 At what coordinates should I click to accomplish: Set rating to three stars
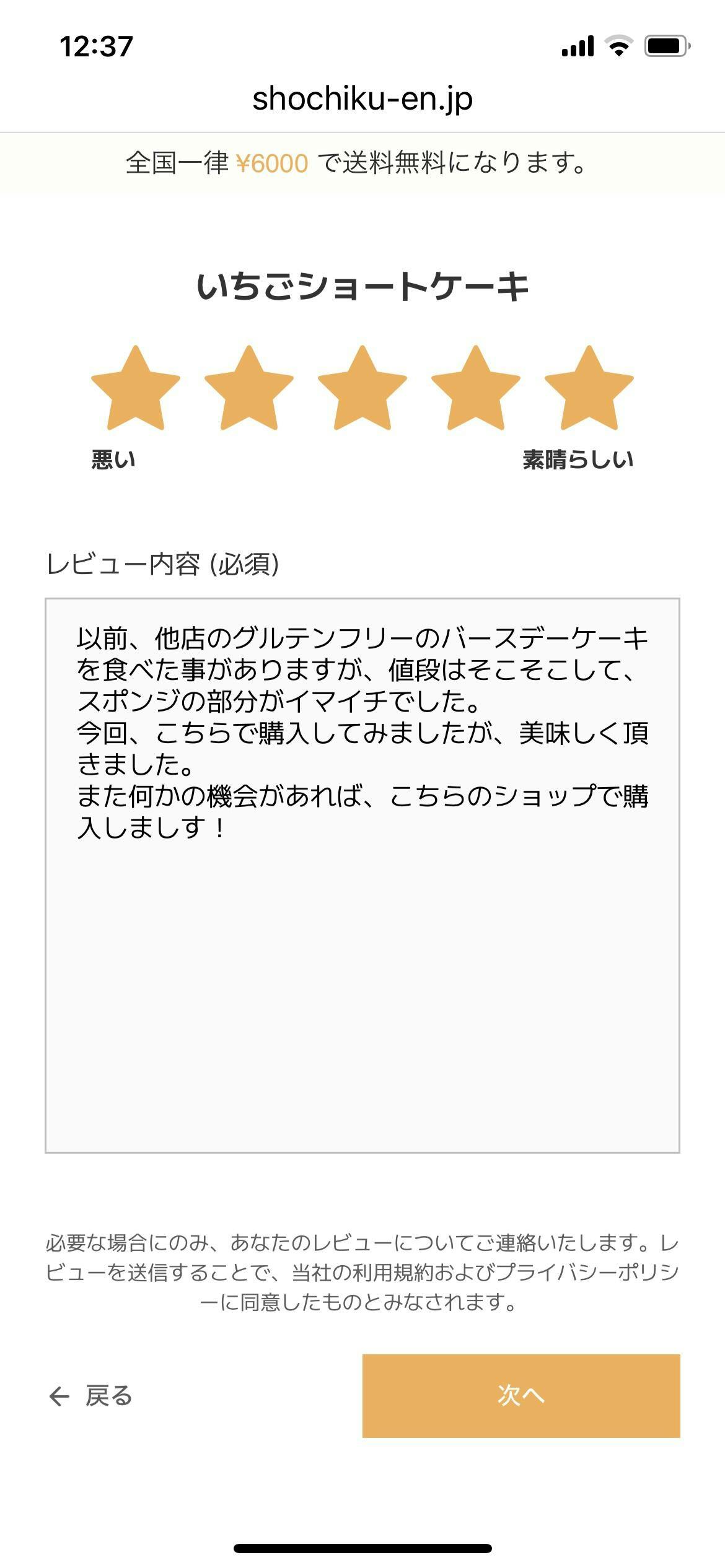362,390
